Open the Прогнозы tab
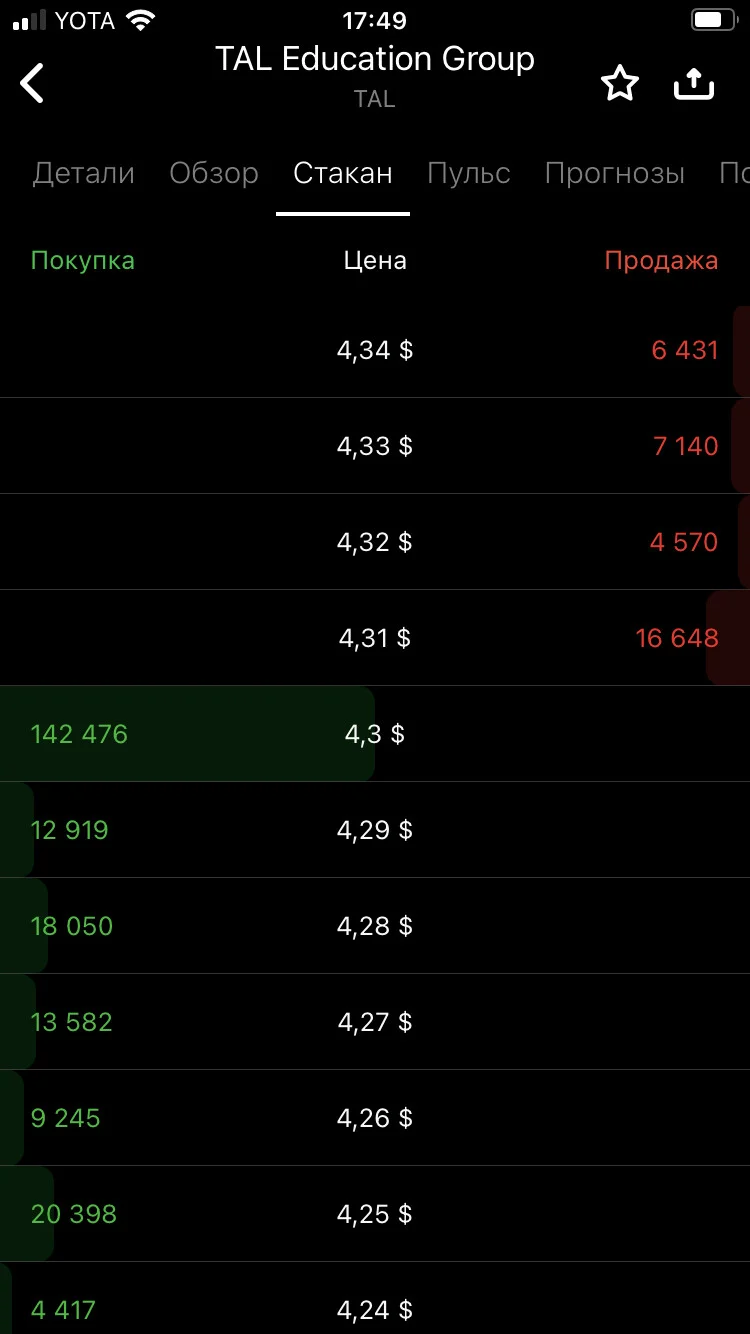This screenshot has height=1334, width=750. coord(615,173)
